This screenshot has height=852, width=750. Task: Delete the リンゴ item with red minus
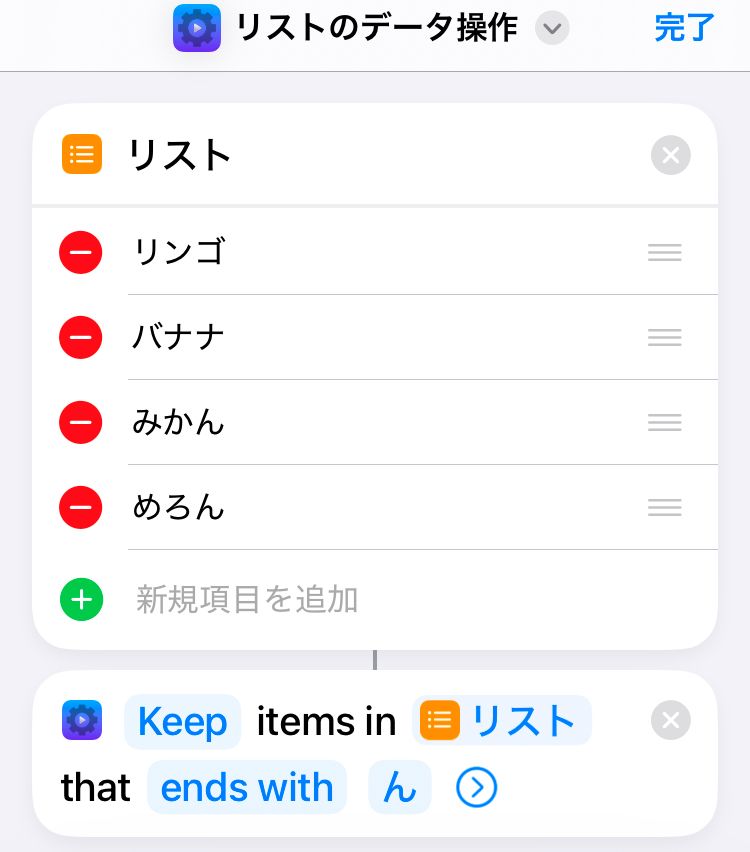coord(81,252)
